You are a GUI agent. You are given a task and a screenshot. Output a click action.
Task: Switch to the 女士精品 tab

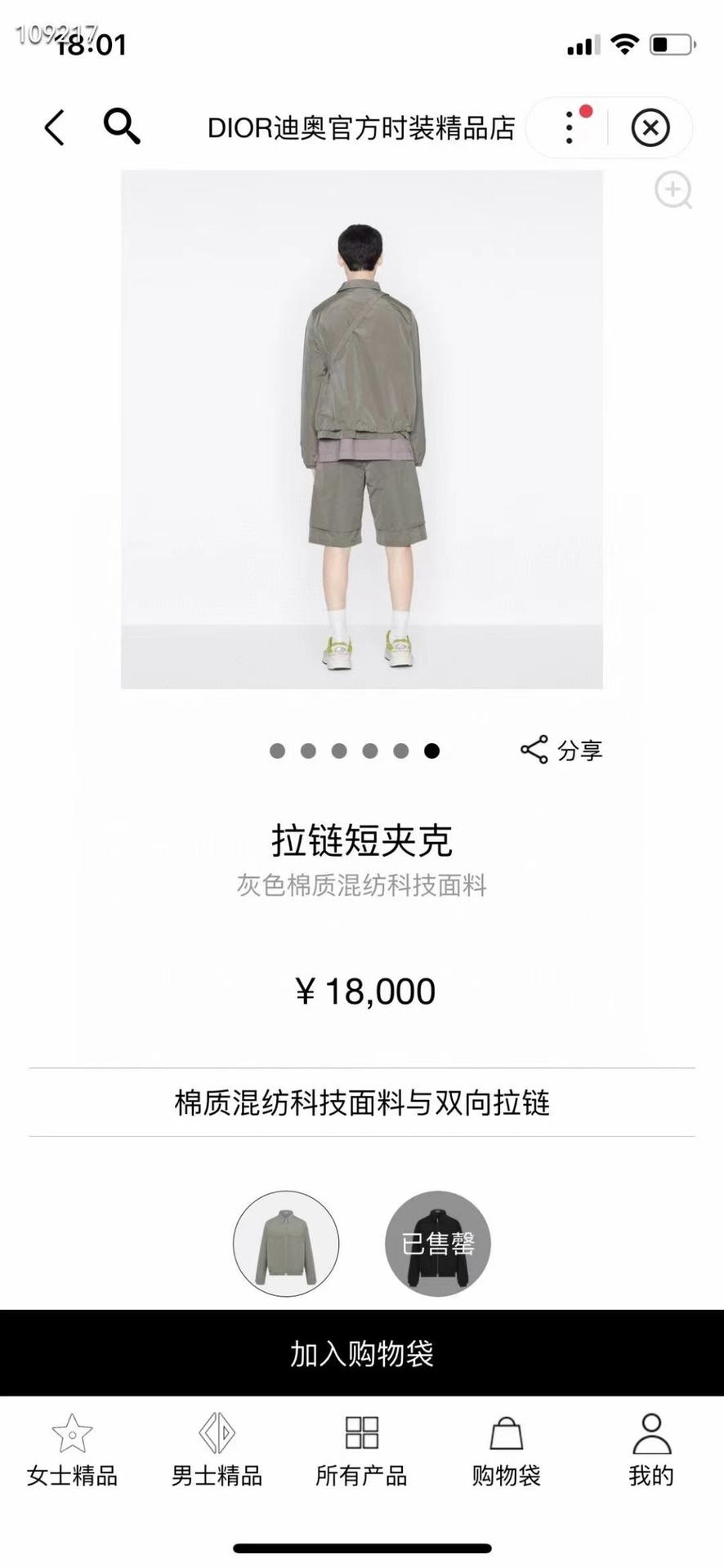click(72, 1451)
